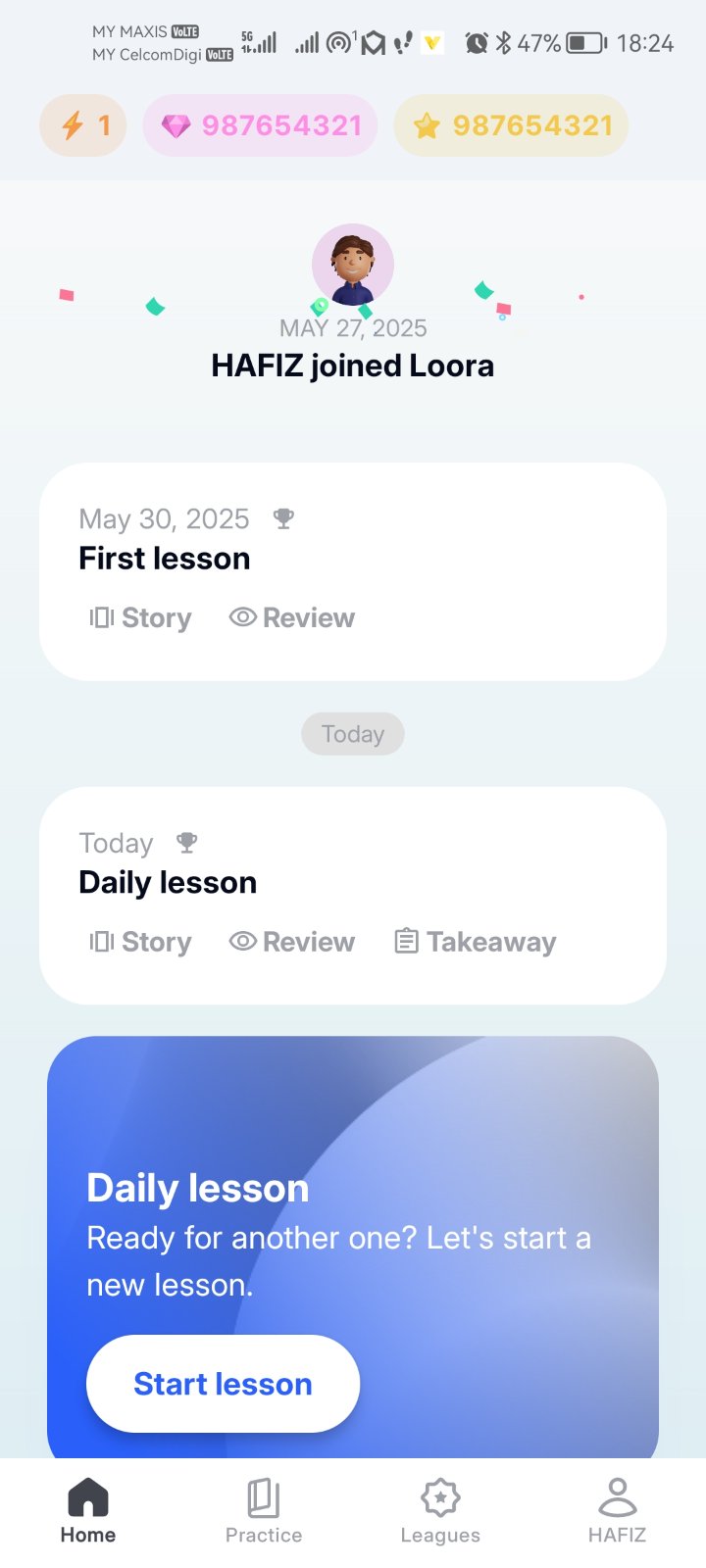706x1568 pixels.
Task: Open Story for today's Daily lesson
Action: pos(140,942)
